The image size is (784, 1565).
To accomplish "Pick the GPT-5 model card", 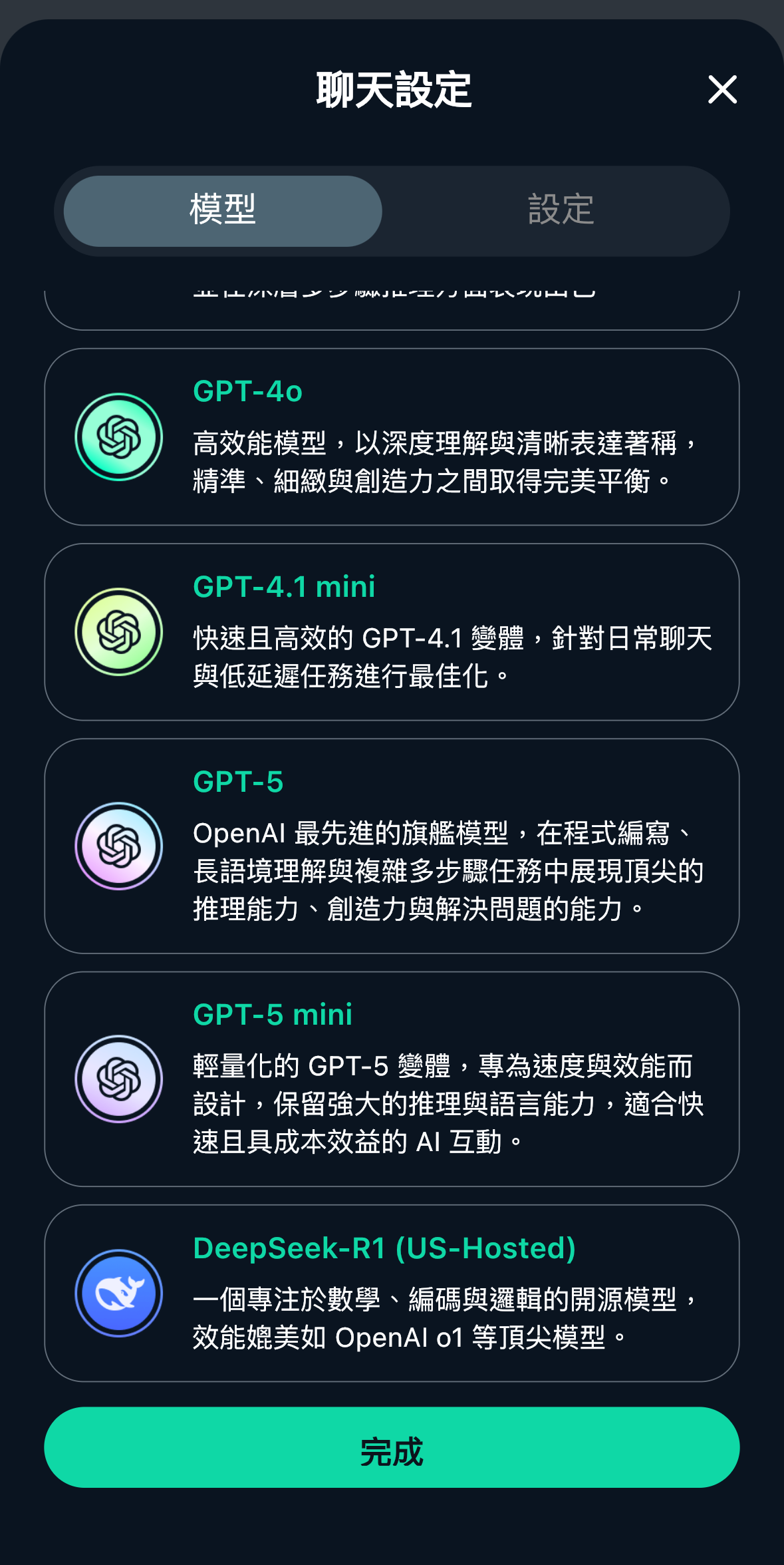I will (392, 846).
